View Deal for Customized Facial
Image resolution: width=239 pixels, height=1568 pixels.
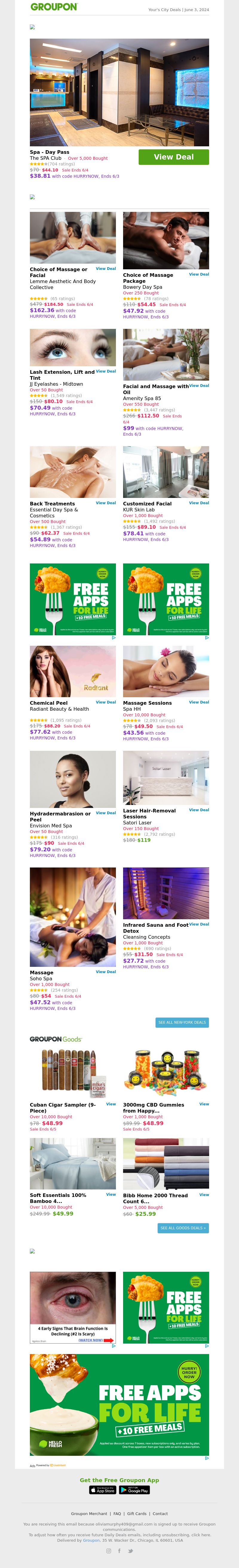[199, 503]
